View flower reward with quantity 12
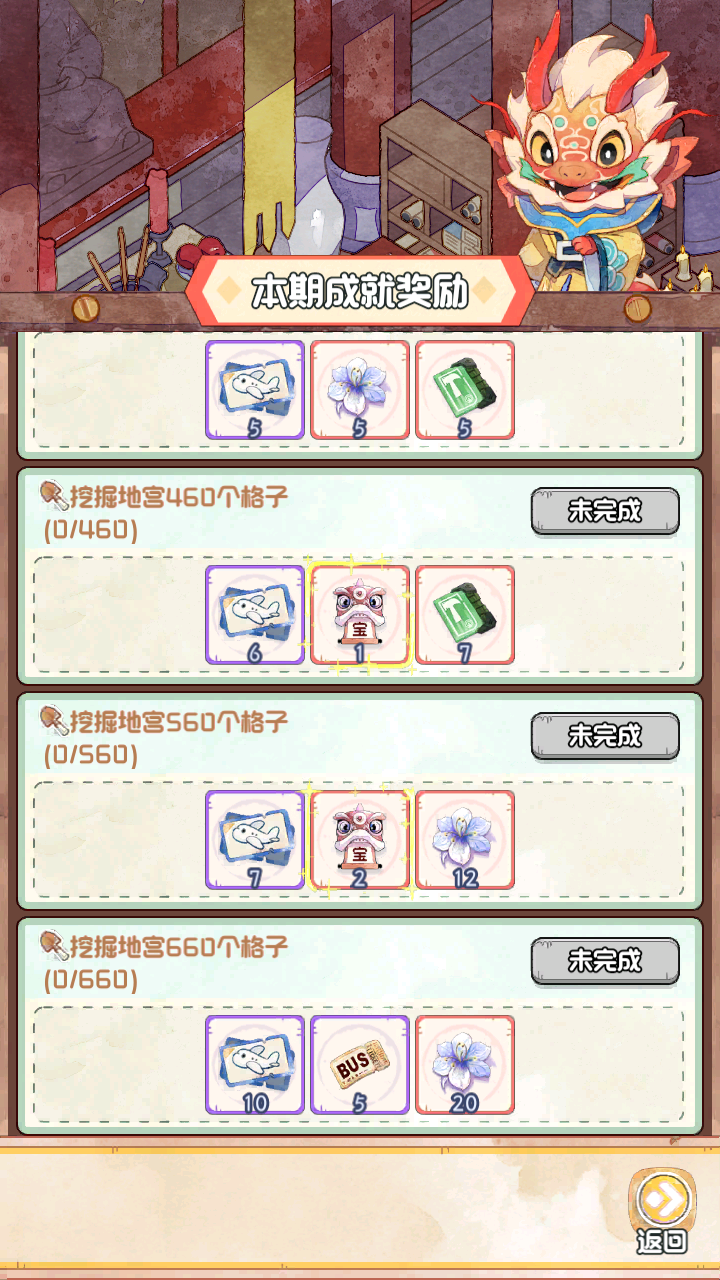This screenshot has height=1280, width=720. coord(465,840)
